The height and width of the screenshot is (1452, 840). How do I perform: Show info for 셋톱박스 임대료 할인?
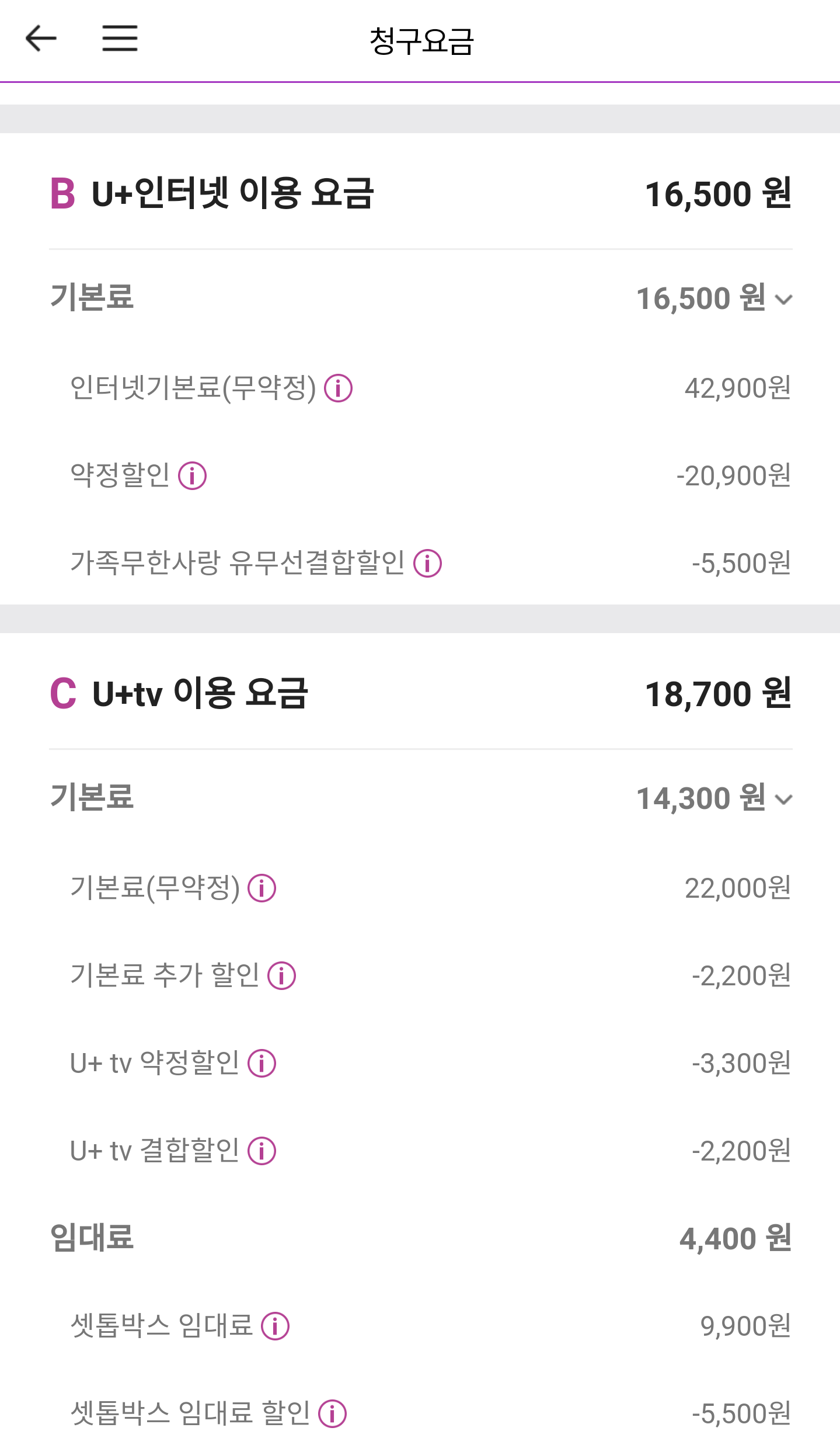click(x=333, y=1414)
